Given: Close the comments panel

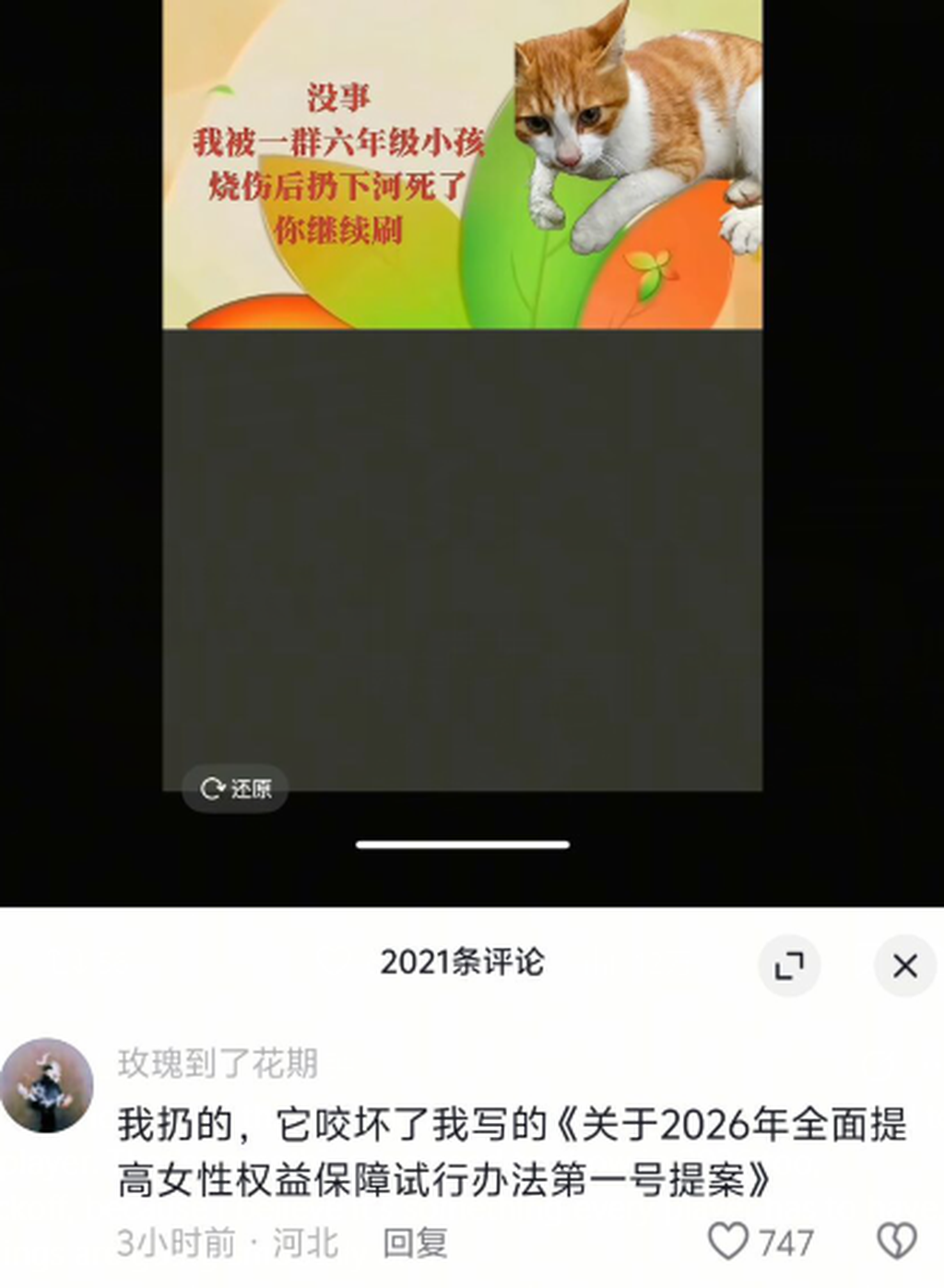Looking at the screenshot, I should (904, 965).
